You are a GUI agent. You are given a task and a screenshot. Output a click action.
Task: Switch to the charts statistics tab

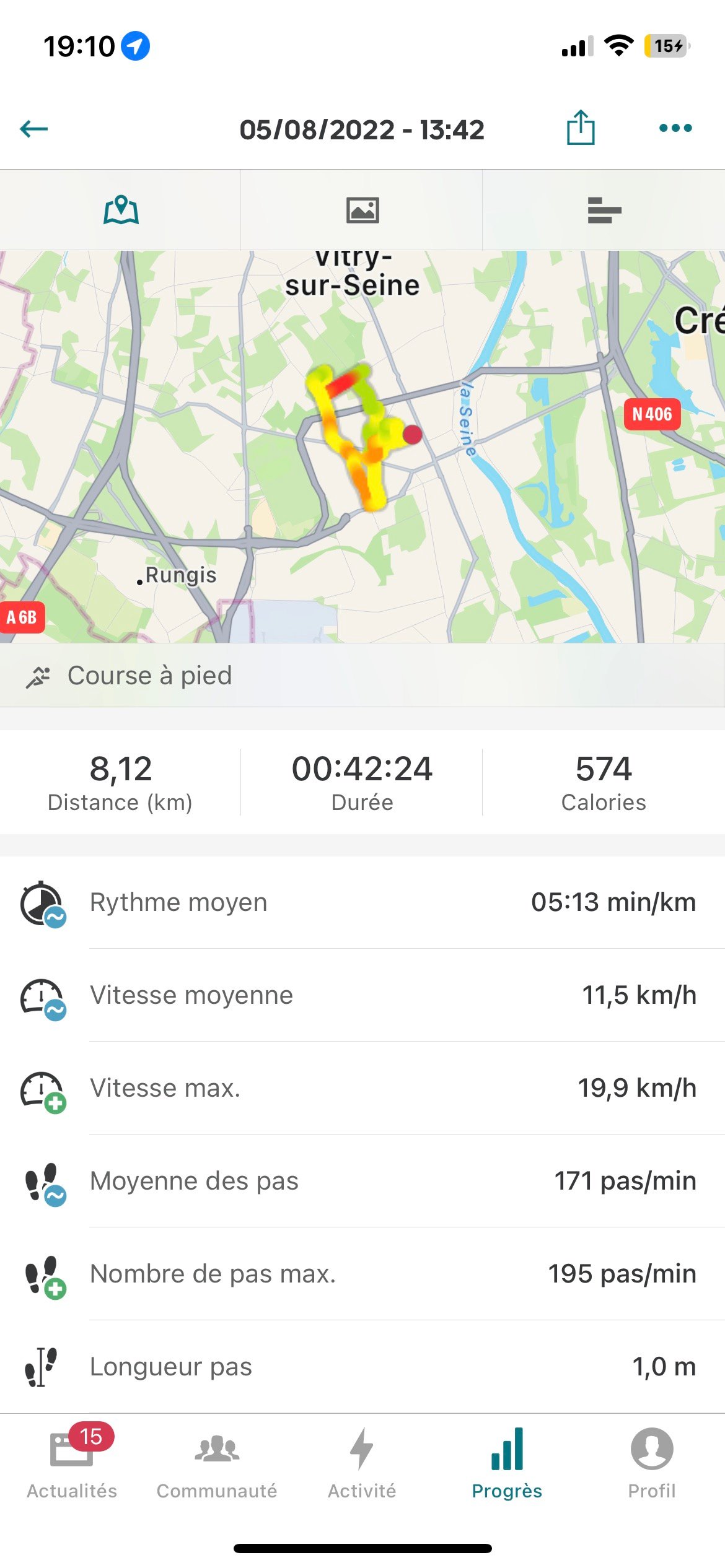point(604,210)
